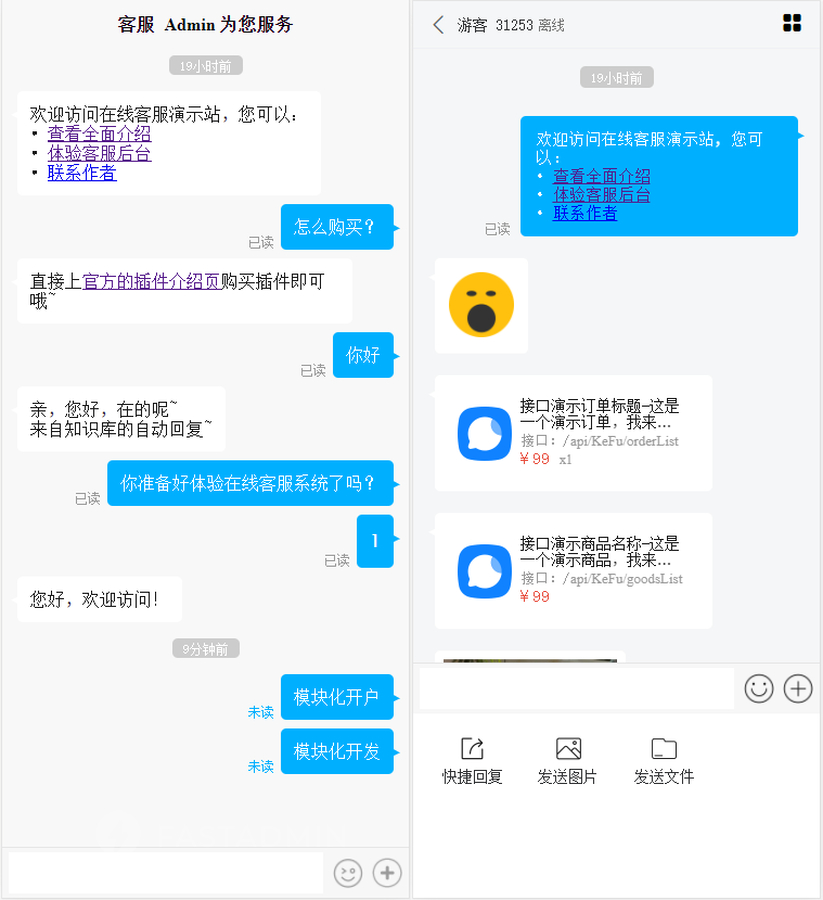Go back from the 游客 31253 chat
Screen dimensions: 823x900
[438, 25]
